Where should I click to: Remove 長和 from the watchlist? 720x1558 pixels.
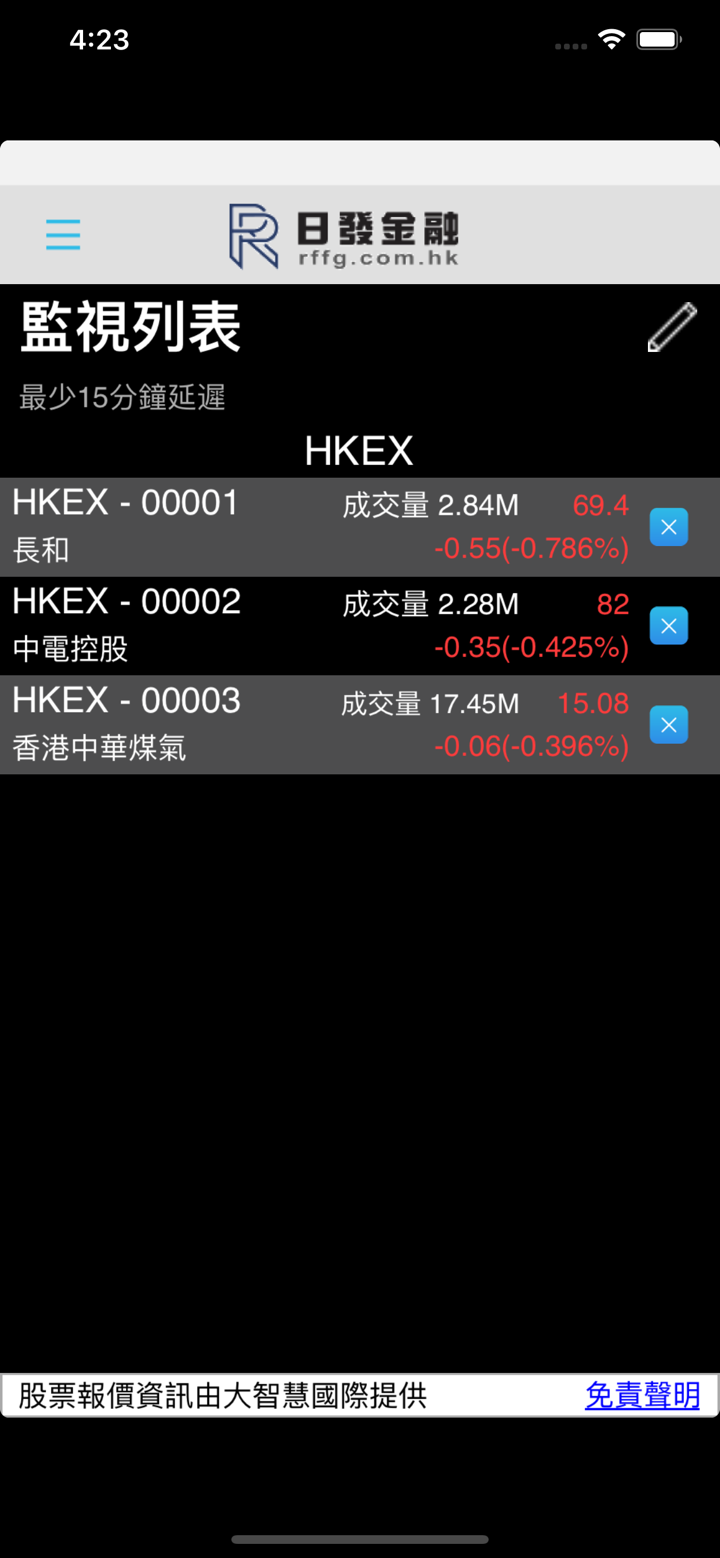pos(668,527)
